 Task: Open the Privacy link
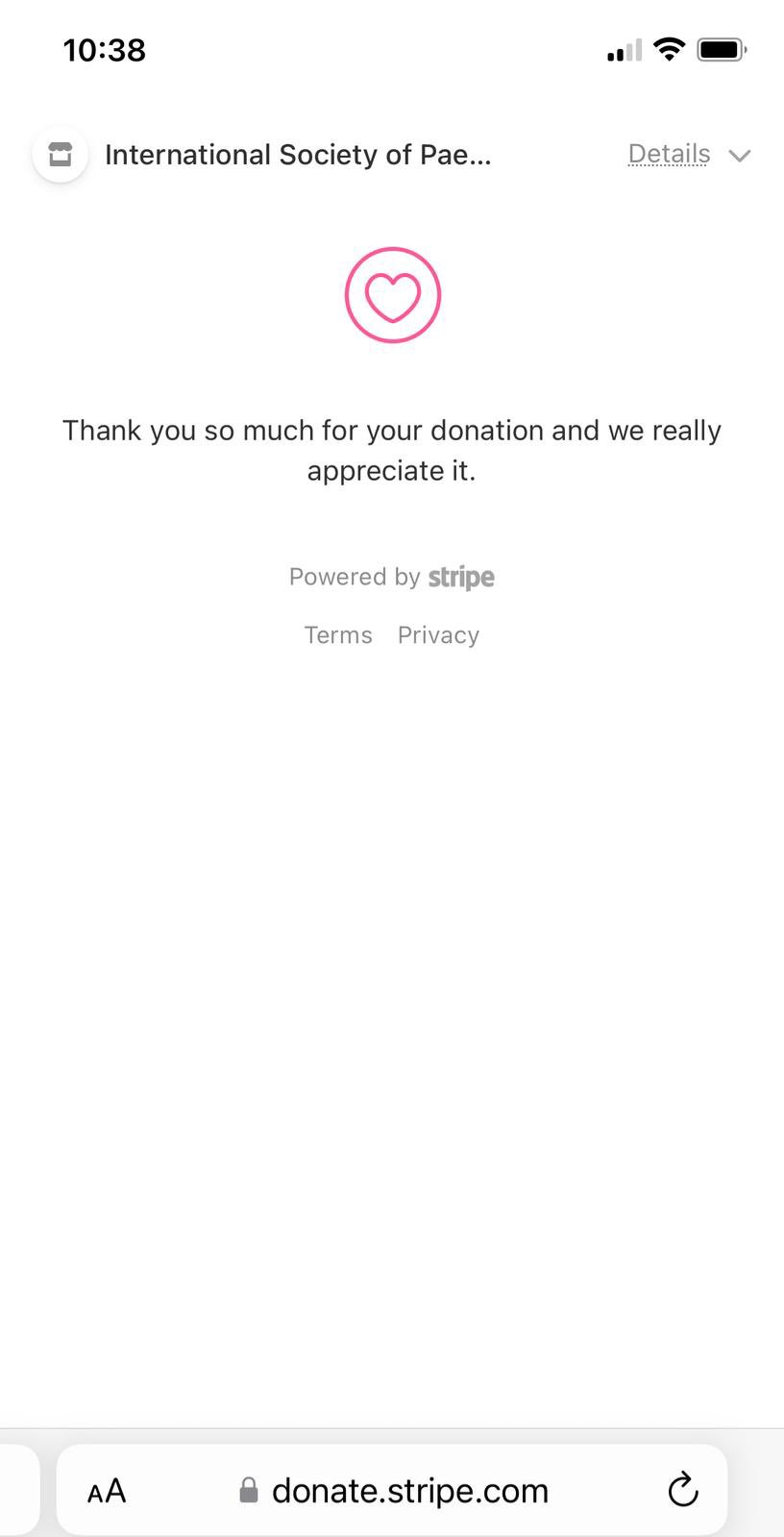coord(438,635)
